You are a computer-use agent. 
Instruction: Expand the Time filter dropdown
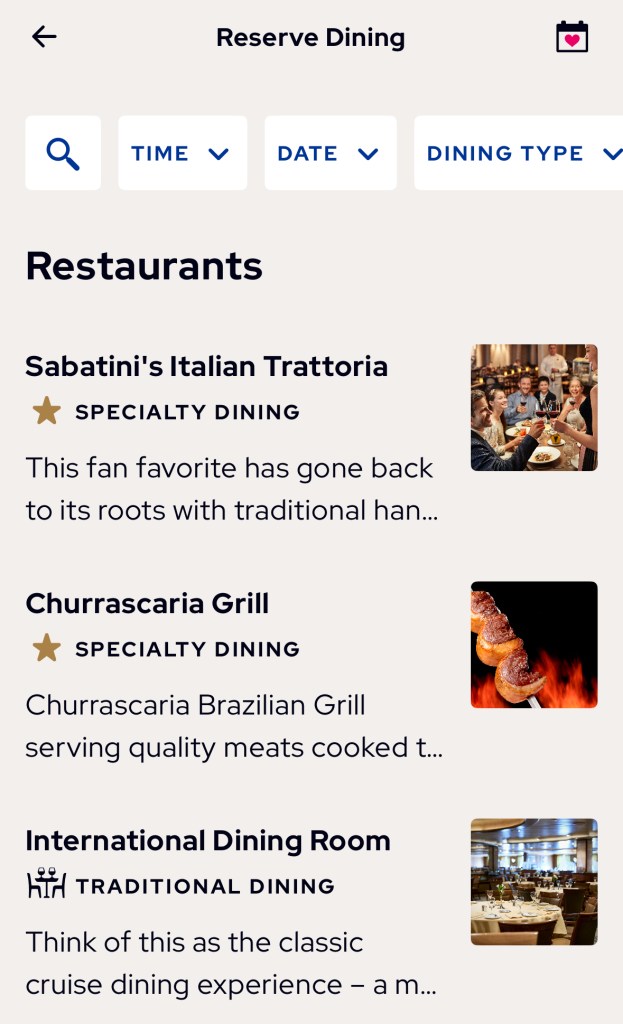click(x=182, y=153)
